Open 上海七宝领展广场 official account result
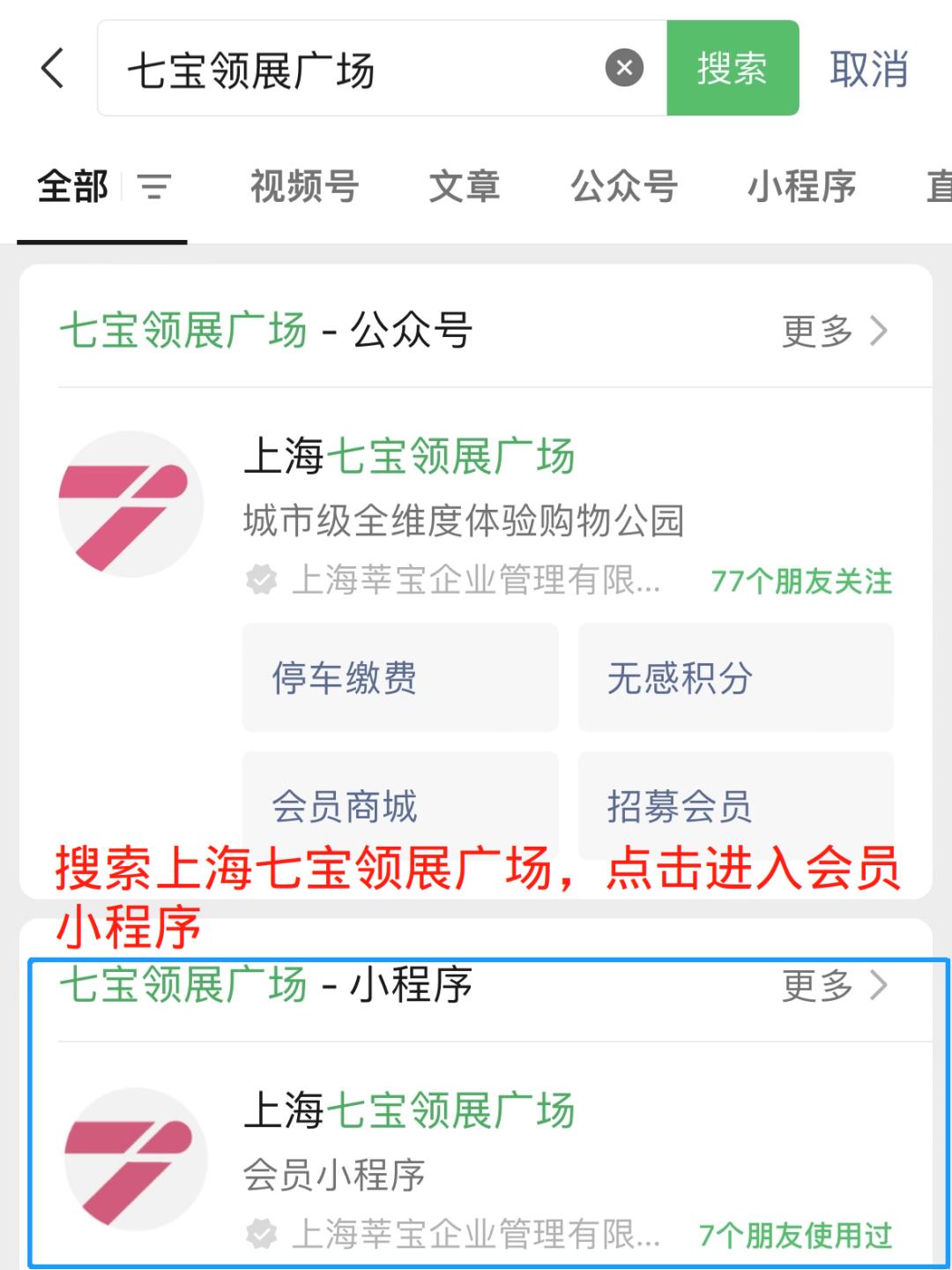The height and width of the screenshot is (1270, 952). coord(409,457)
